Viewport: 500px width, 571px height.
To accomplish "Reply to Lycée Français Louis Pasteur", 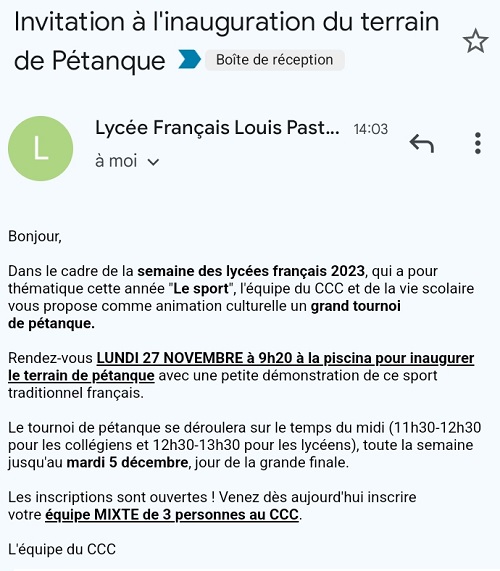I will (422, 143).
